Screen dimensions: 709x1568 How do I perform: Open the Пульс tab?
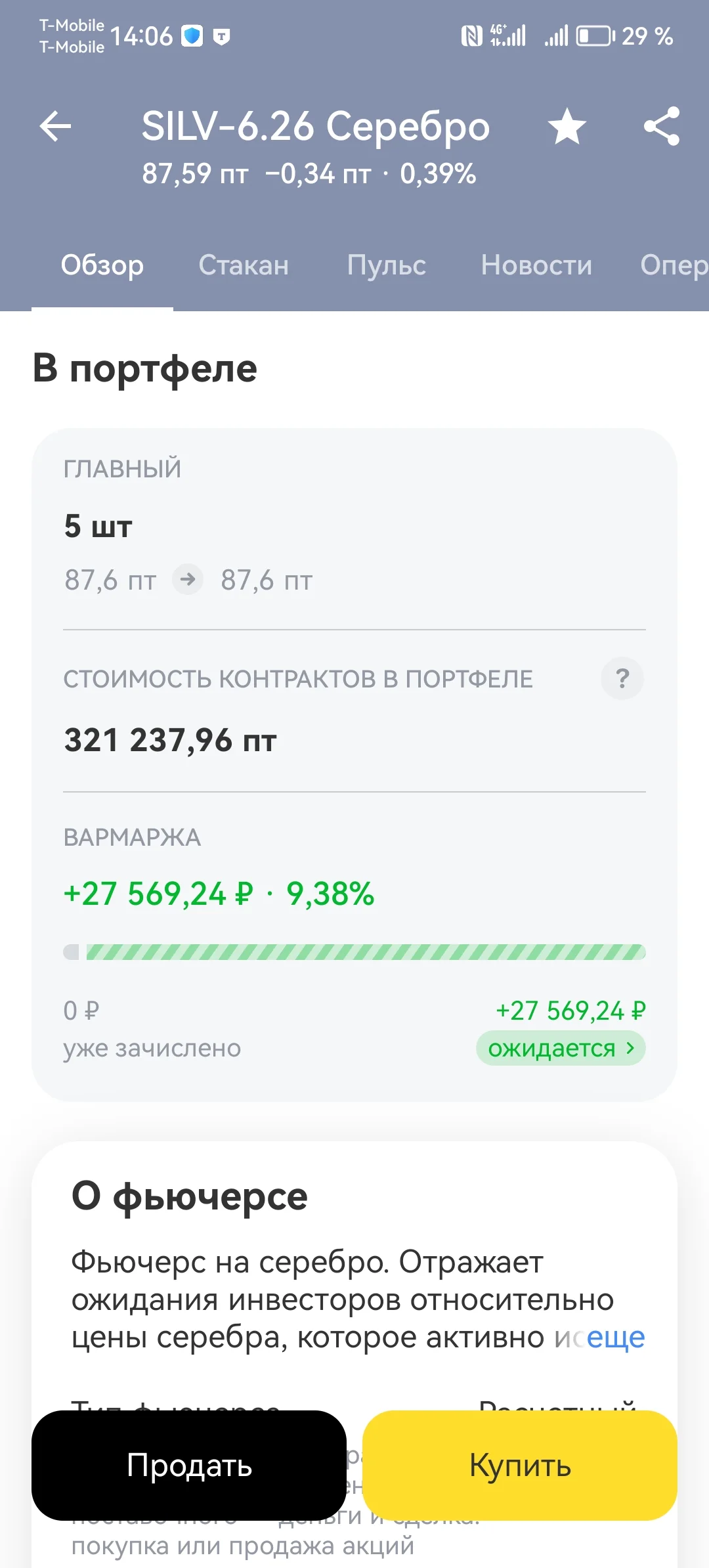click(386, 265)
